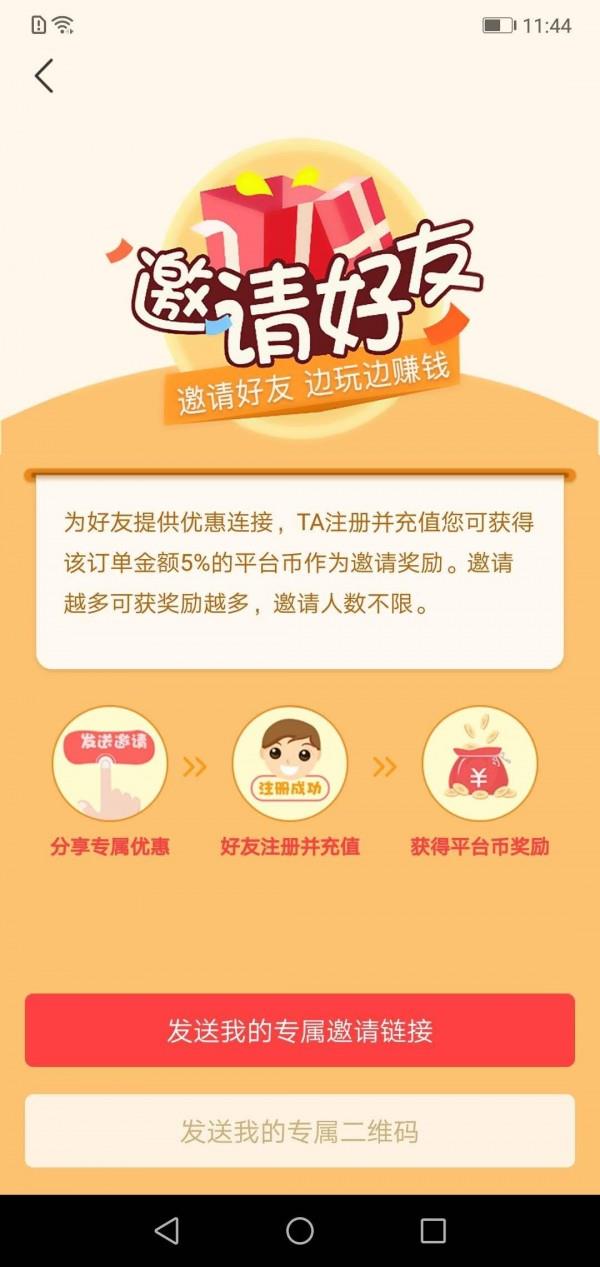Go back using the top-left arrow

pyautogui.click(x=44, y=76)
